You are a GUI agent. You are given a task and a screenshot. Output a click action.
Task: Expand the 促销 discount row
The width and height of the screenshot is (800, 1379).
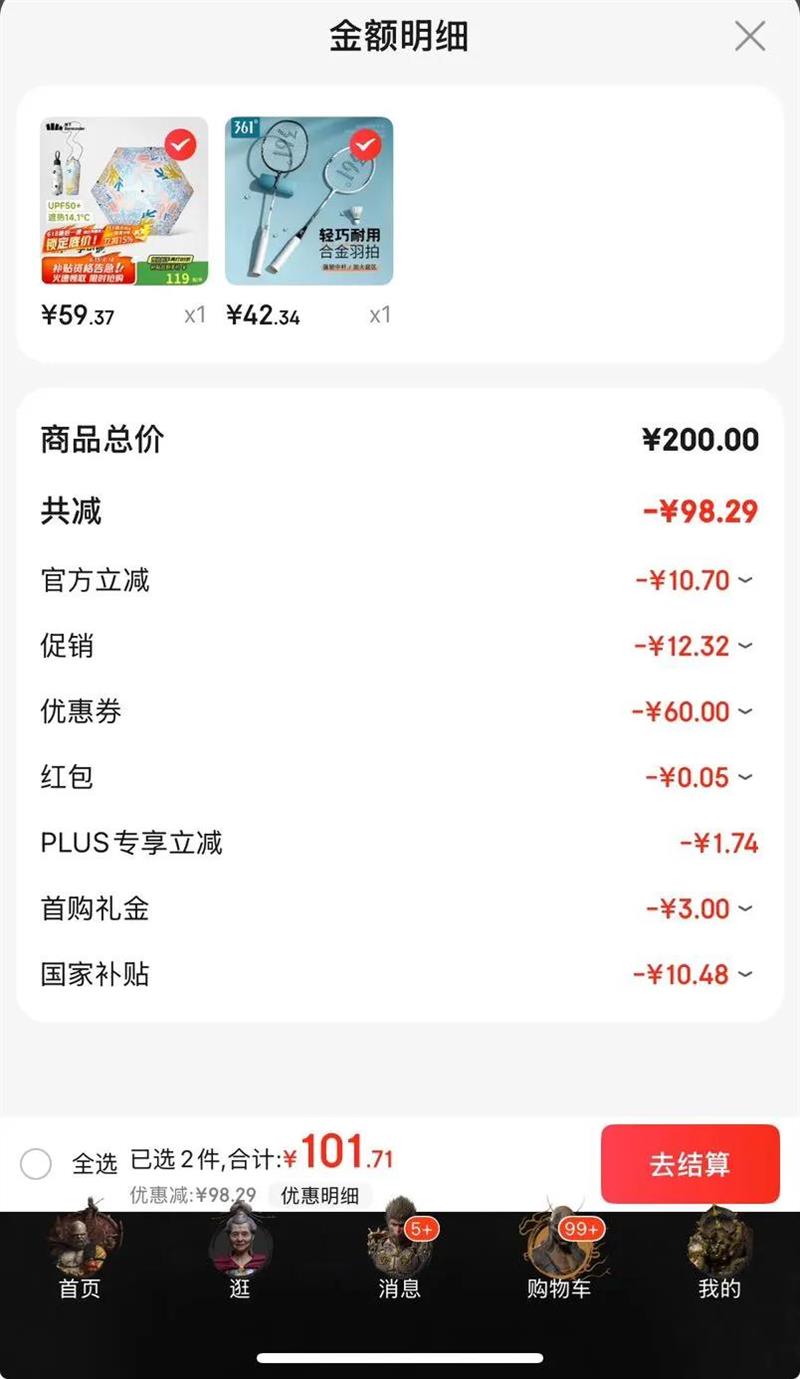[x=745, y=646]
